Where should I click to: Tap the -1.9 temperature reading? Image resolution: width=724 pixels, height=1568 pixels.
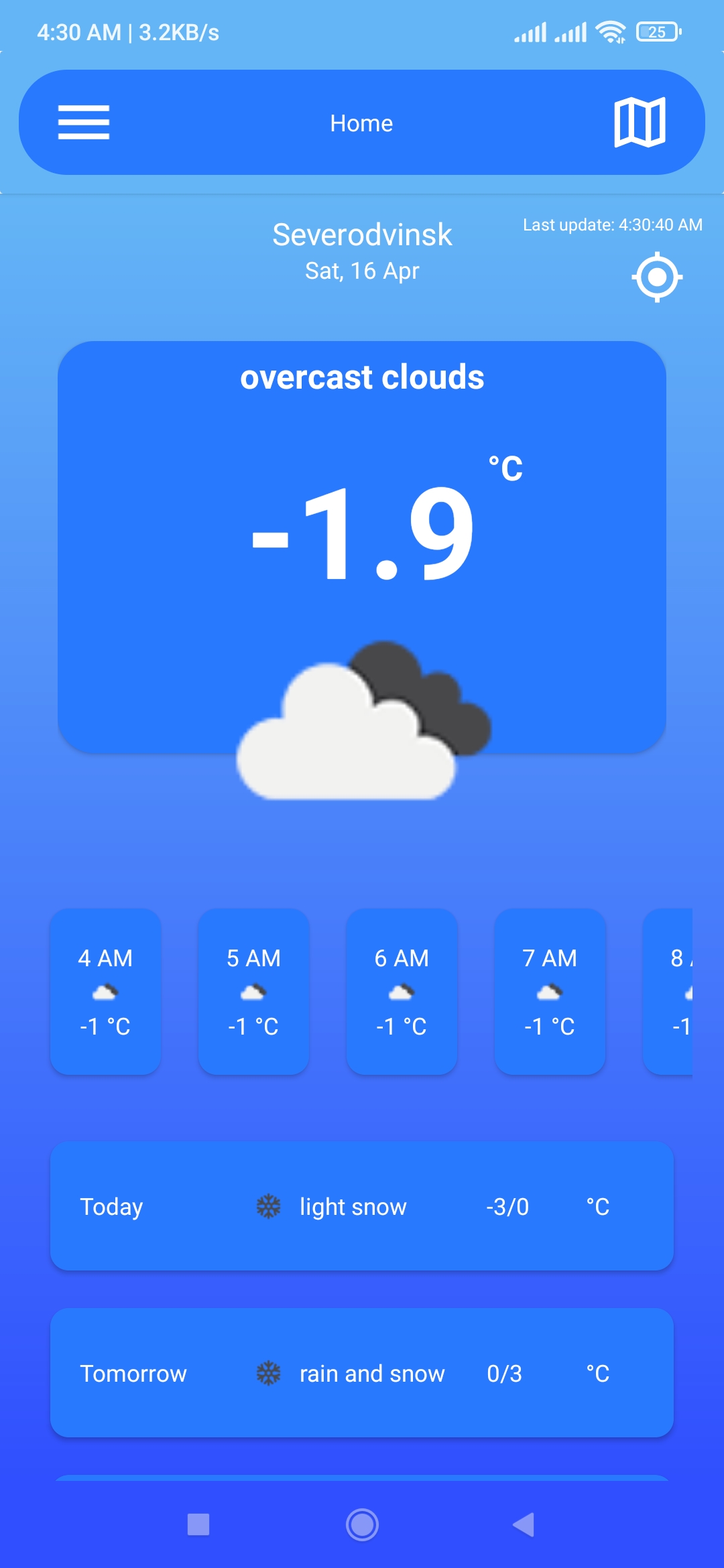[362, 536]
